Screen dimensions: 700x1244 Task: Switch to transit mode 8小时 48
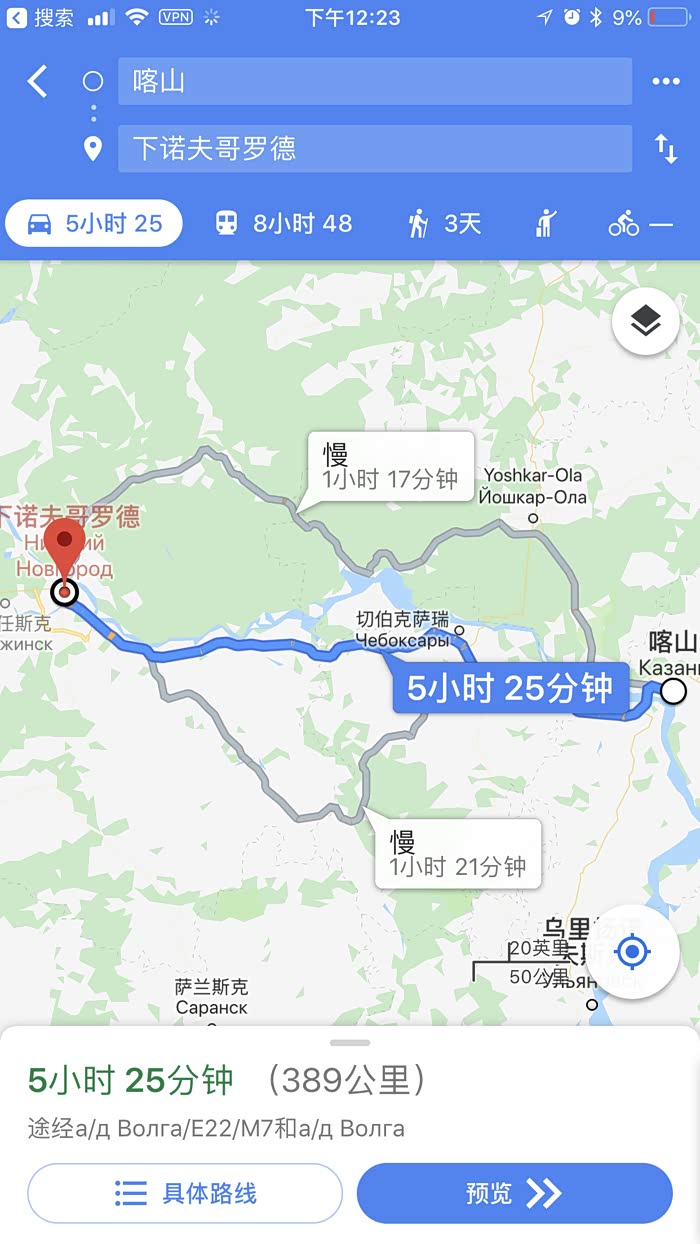(284, 224)
